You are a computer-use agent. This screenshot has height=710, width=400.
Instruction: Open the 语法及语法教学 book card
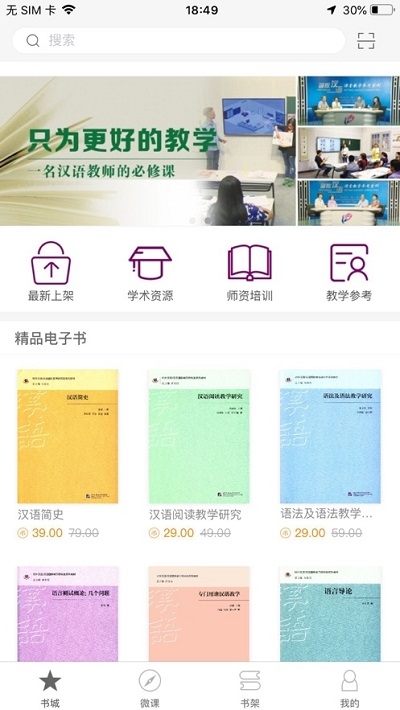(x=330, y=454)
